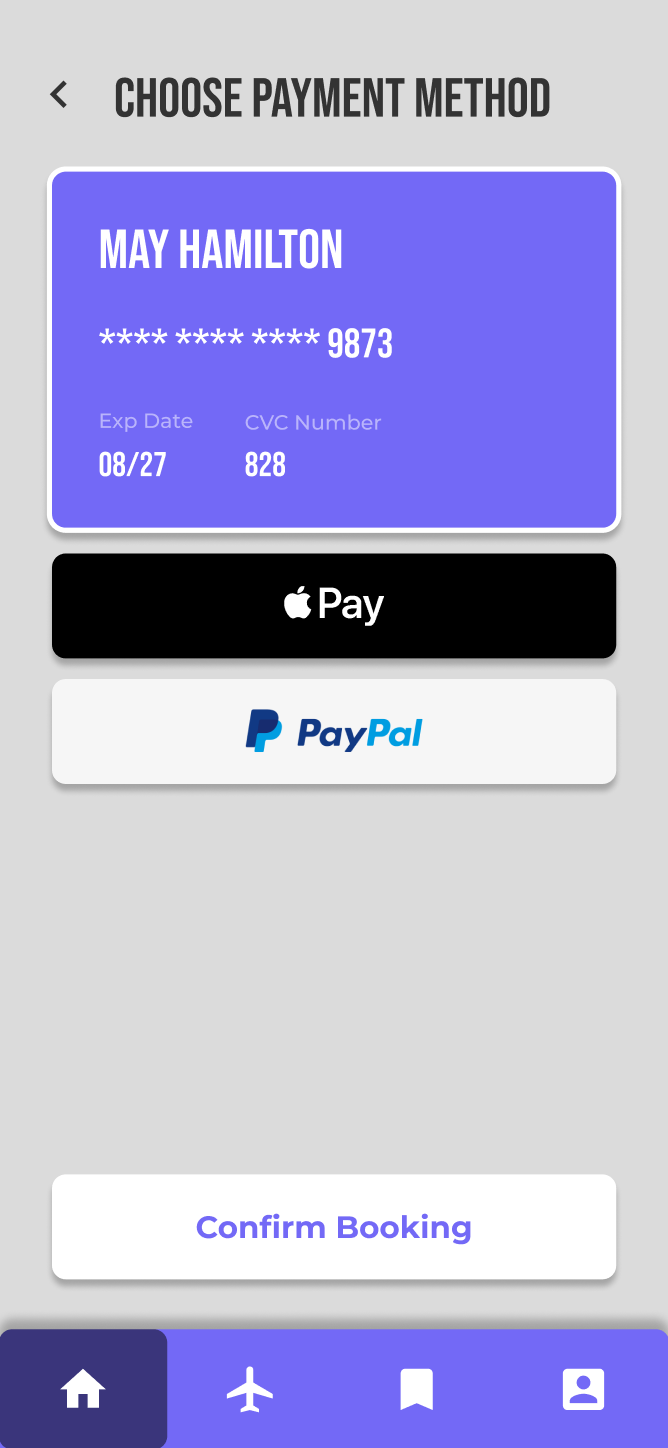Go back using the back arrow
This screenshot has height=1448, width=668.
(x=59, y=96)
